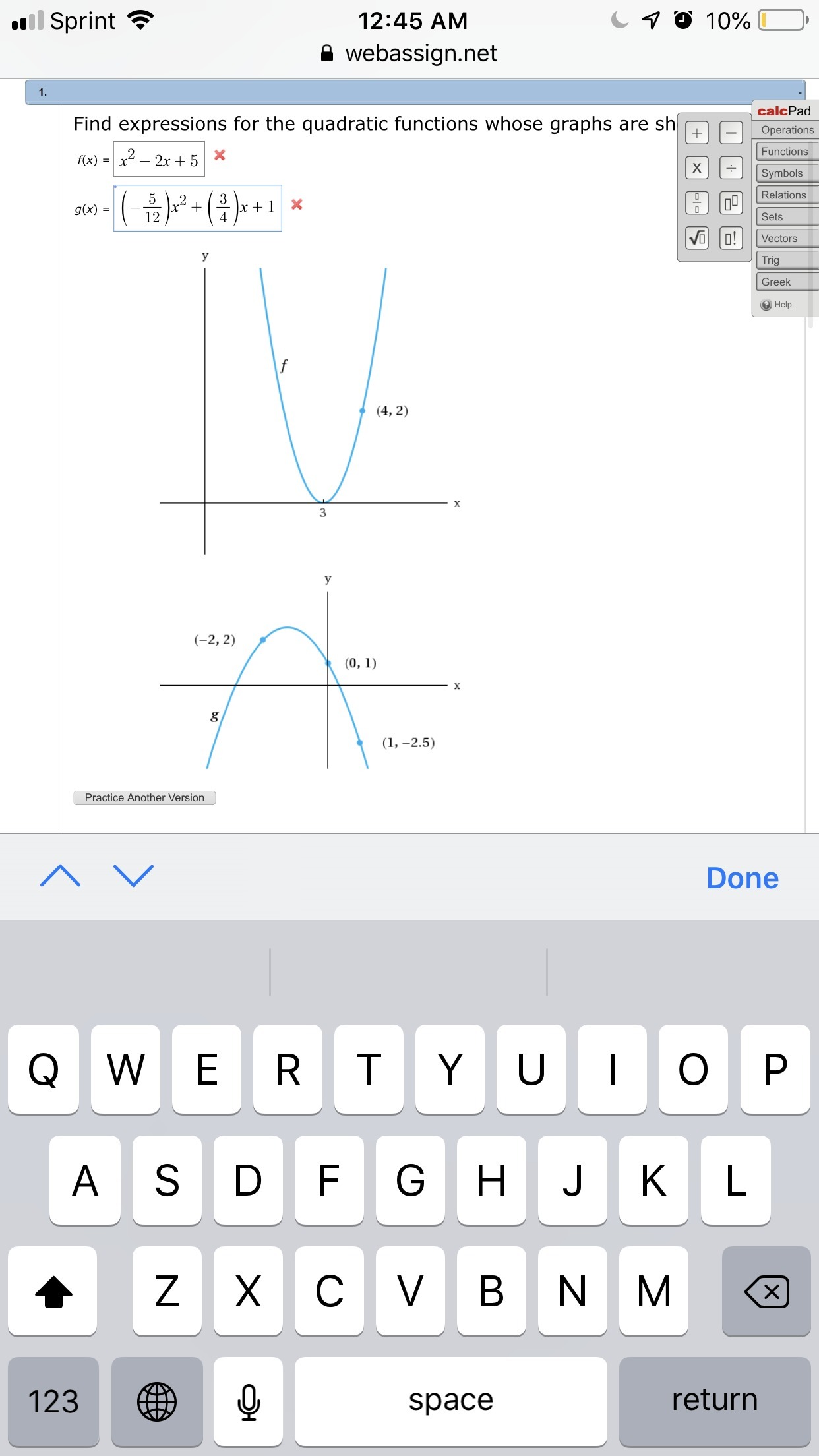Edit the f(x) answer field

pos(159,160)
